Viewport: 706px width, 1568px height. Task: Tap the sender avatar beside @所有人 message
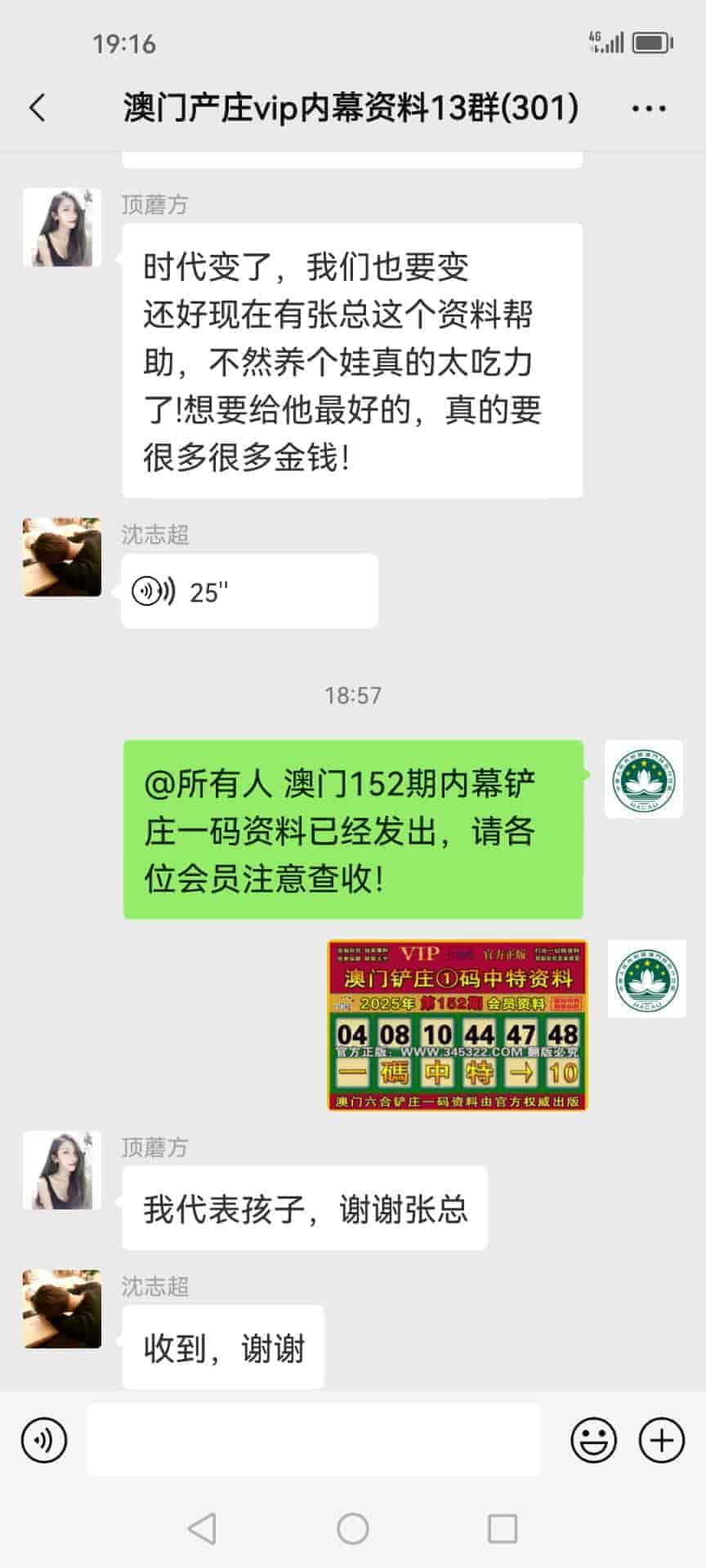pos(644,779)
